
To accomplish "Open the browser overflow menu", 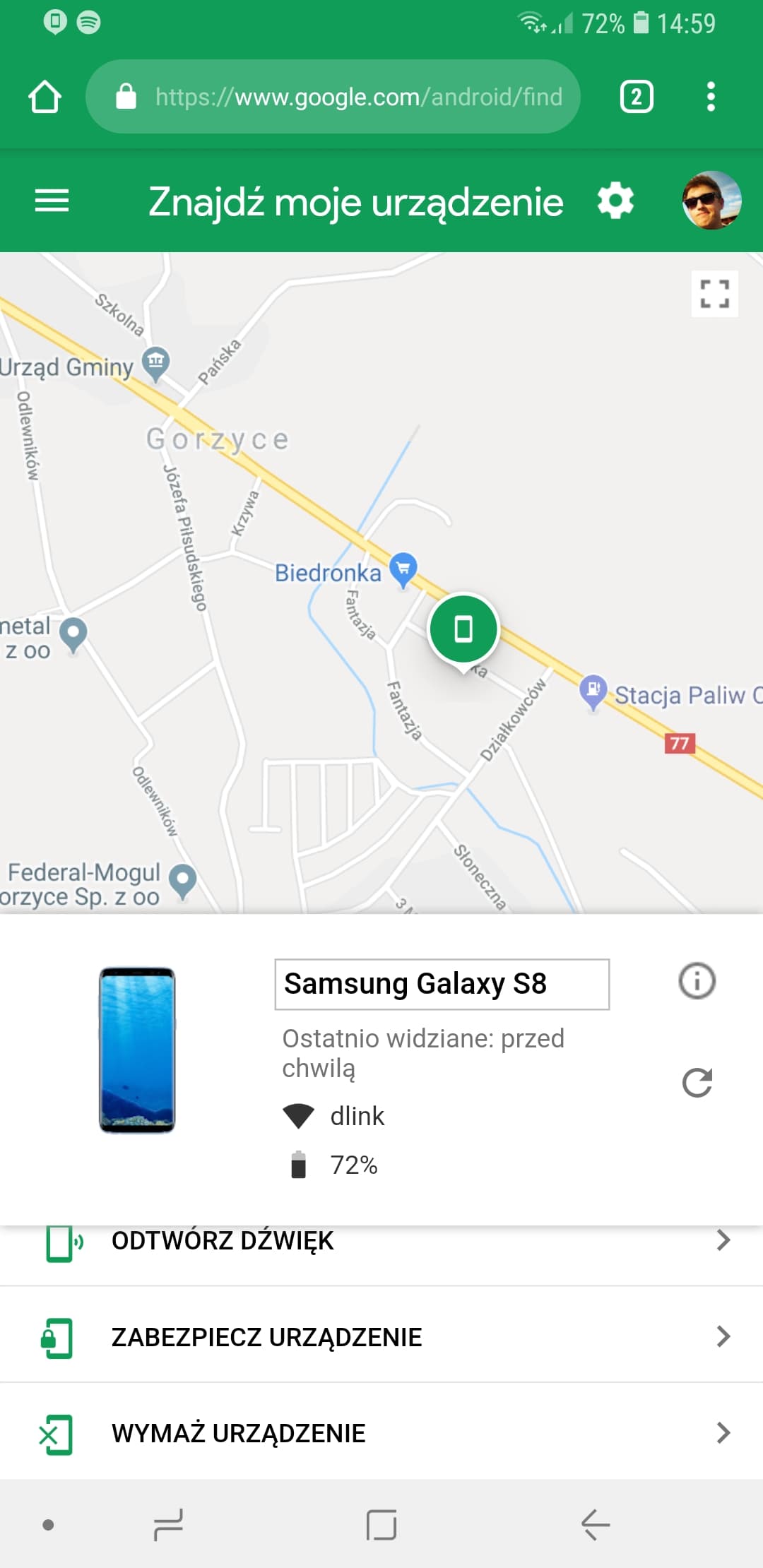I will click(x=711, y=97).
